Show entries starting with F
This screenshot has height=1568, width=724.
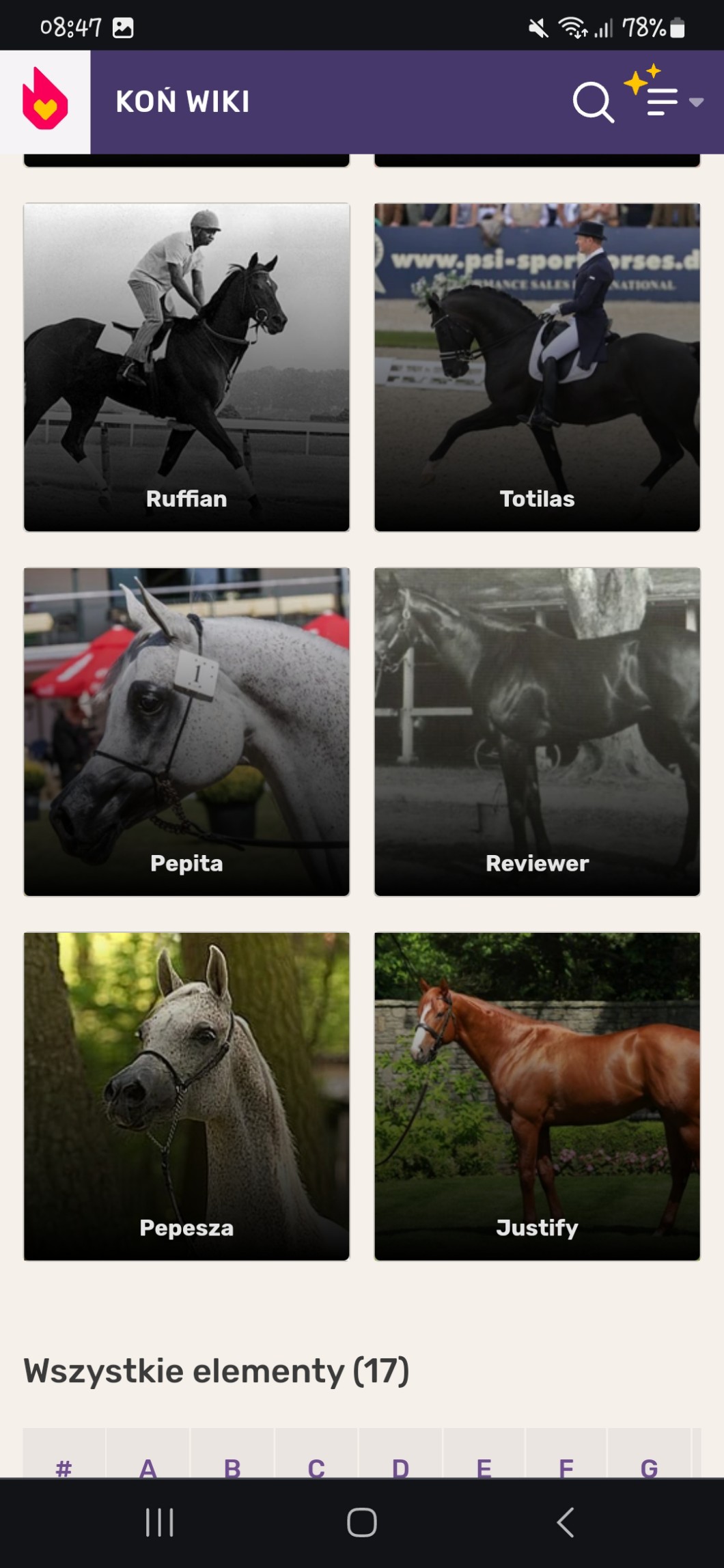coord(566,1466)
